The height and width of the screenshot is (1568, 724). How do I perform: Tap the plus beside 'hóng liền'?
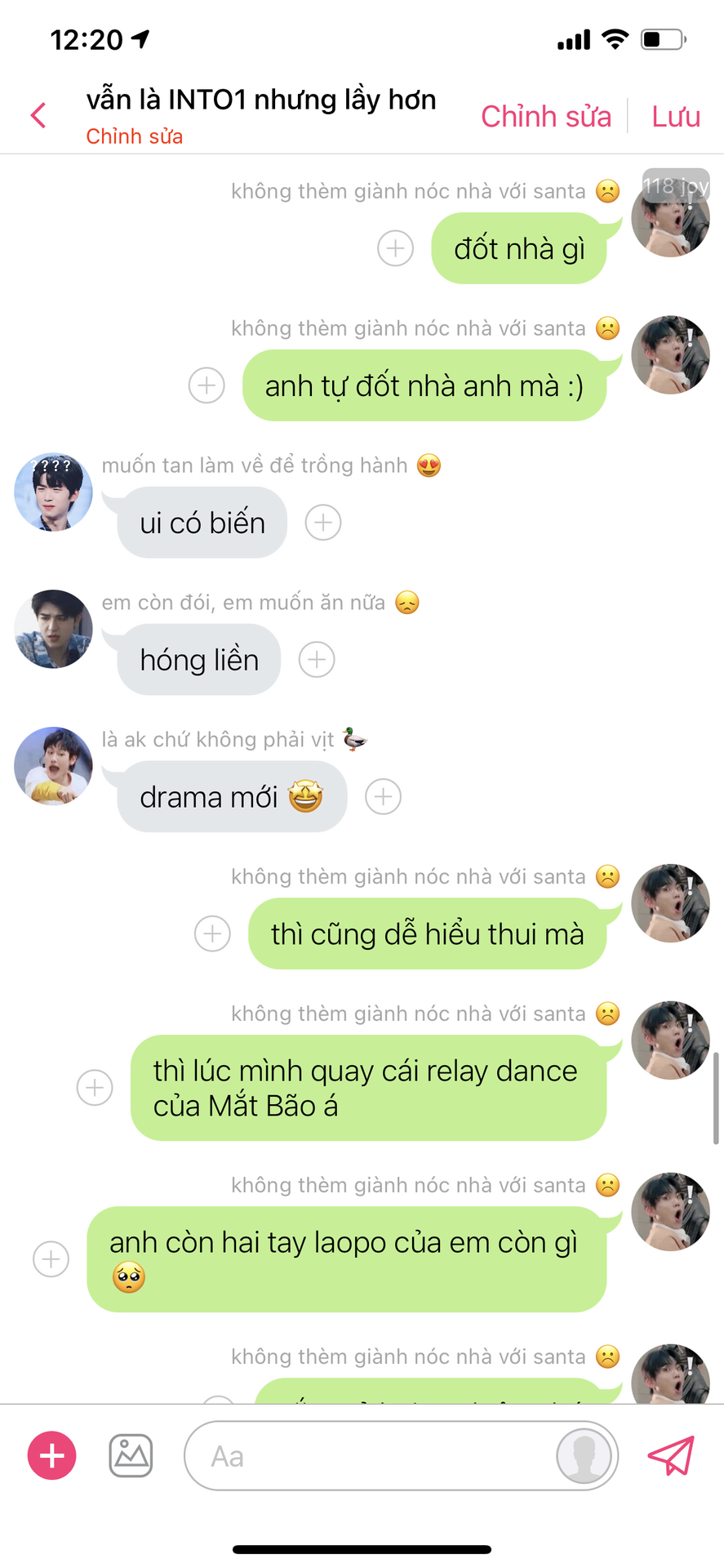pyautogui.click(x=317, y=659)
